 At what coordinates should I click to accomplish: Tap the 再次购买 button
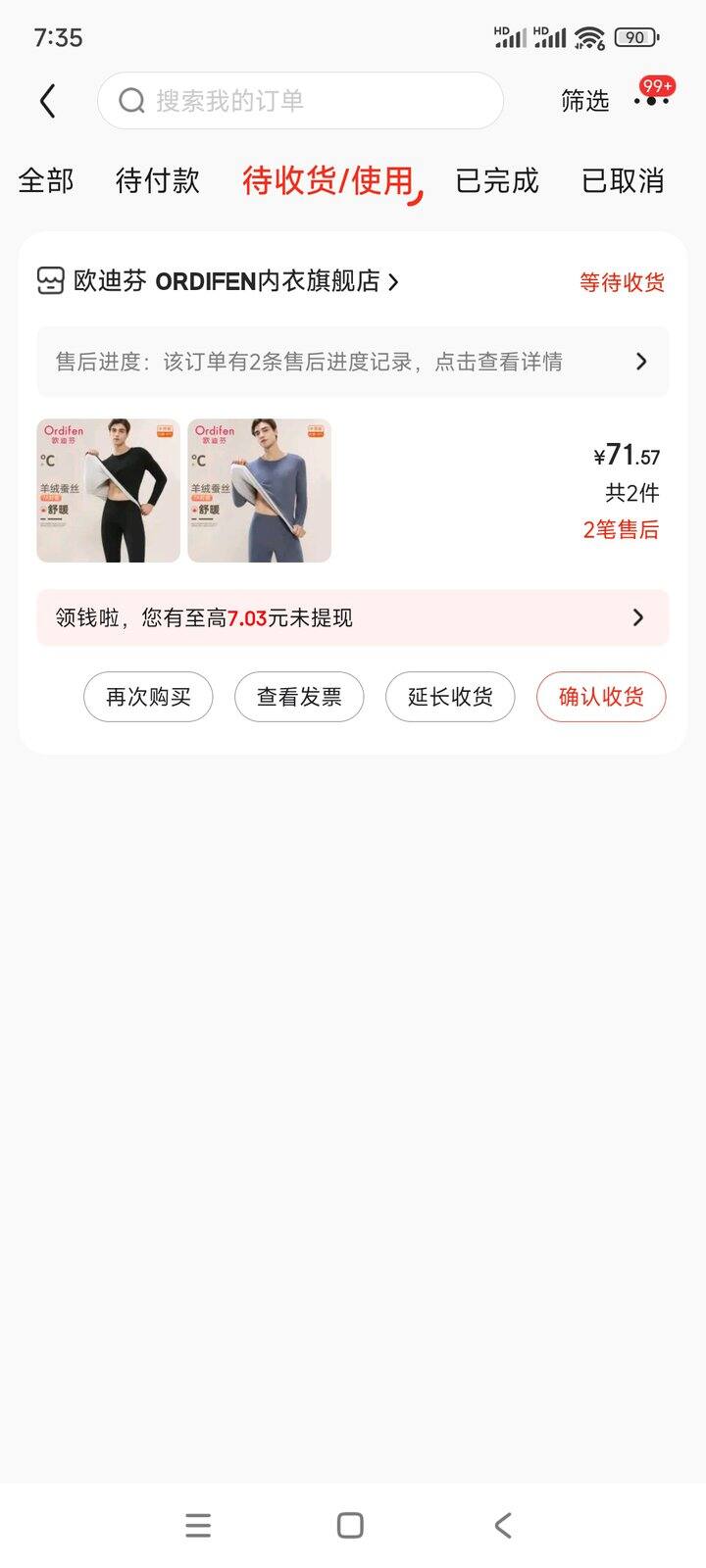[x=148, y=697]
